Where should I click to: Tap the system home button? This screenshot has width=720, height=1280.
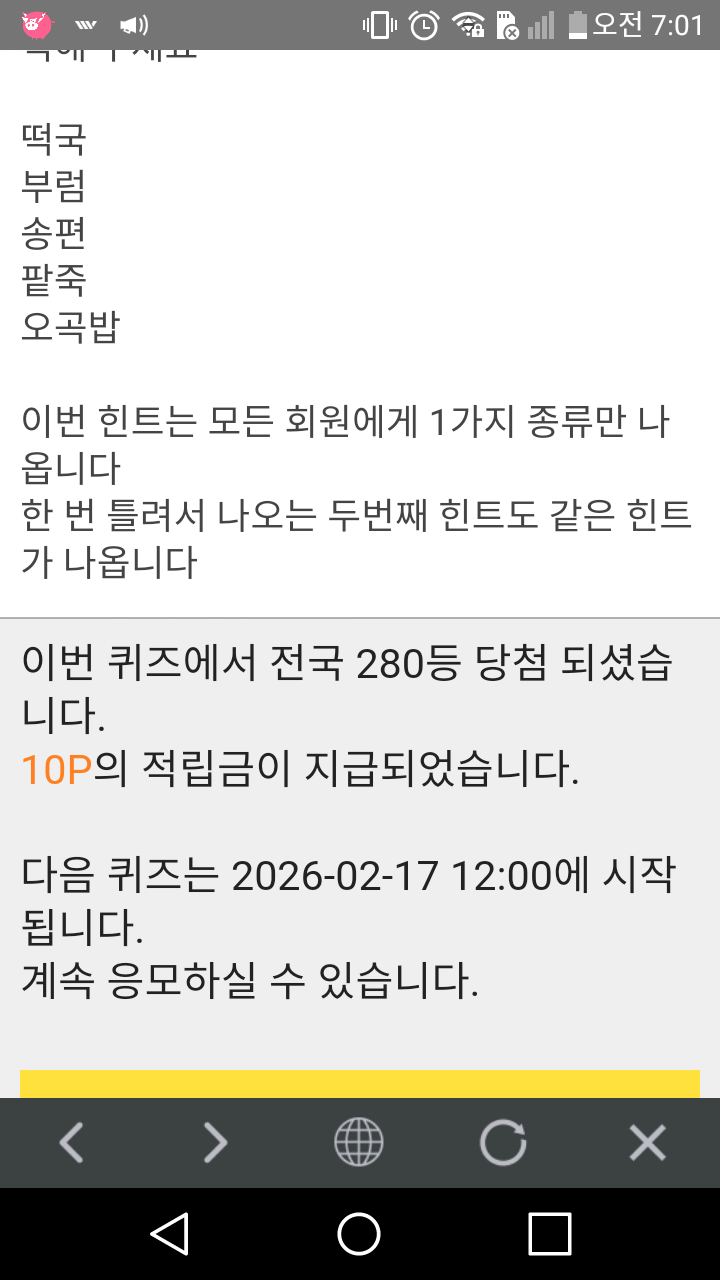(359, 1234)
